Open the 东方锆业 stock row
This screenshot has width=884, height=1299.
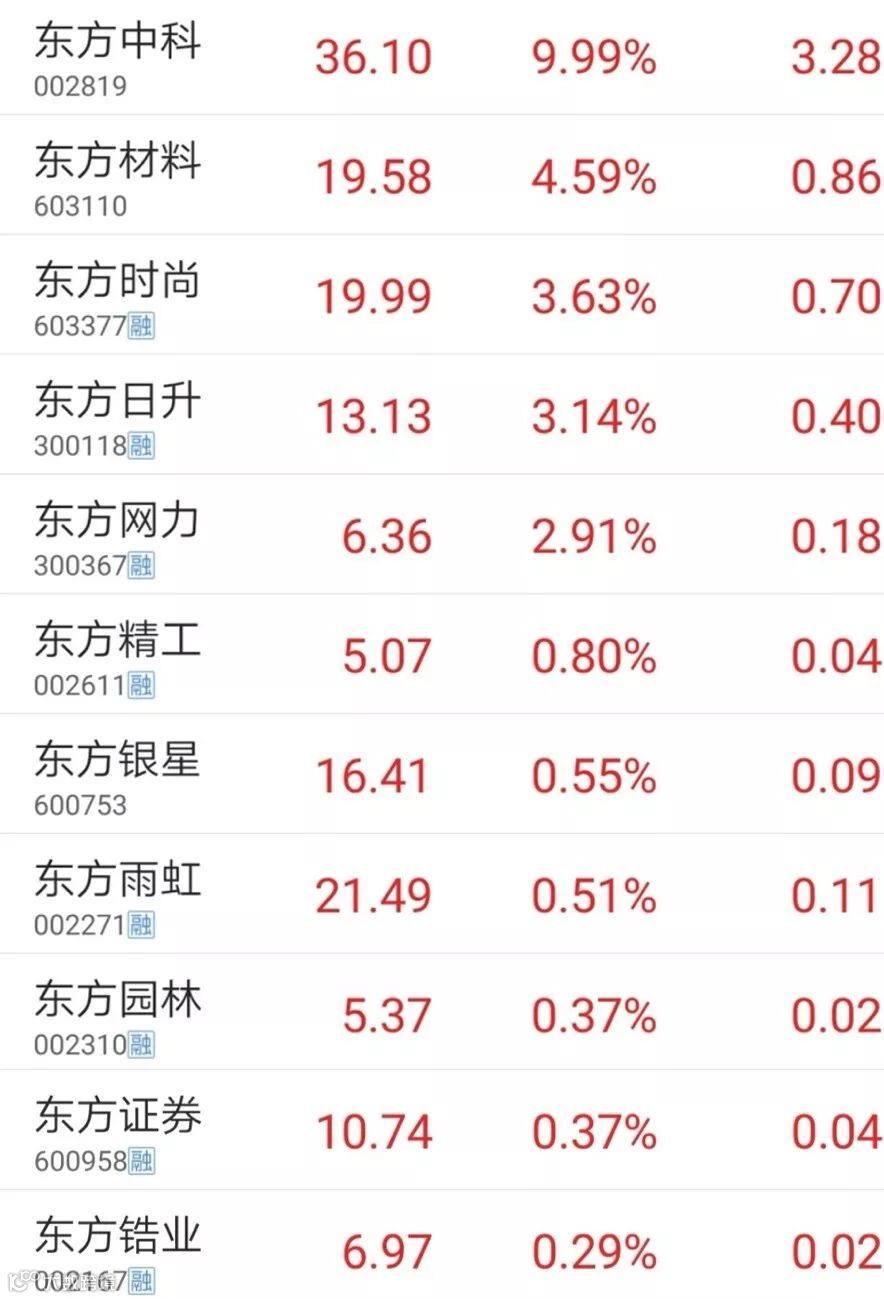coord(442,1245)
